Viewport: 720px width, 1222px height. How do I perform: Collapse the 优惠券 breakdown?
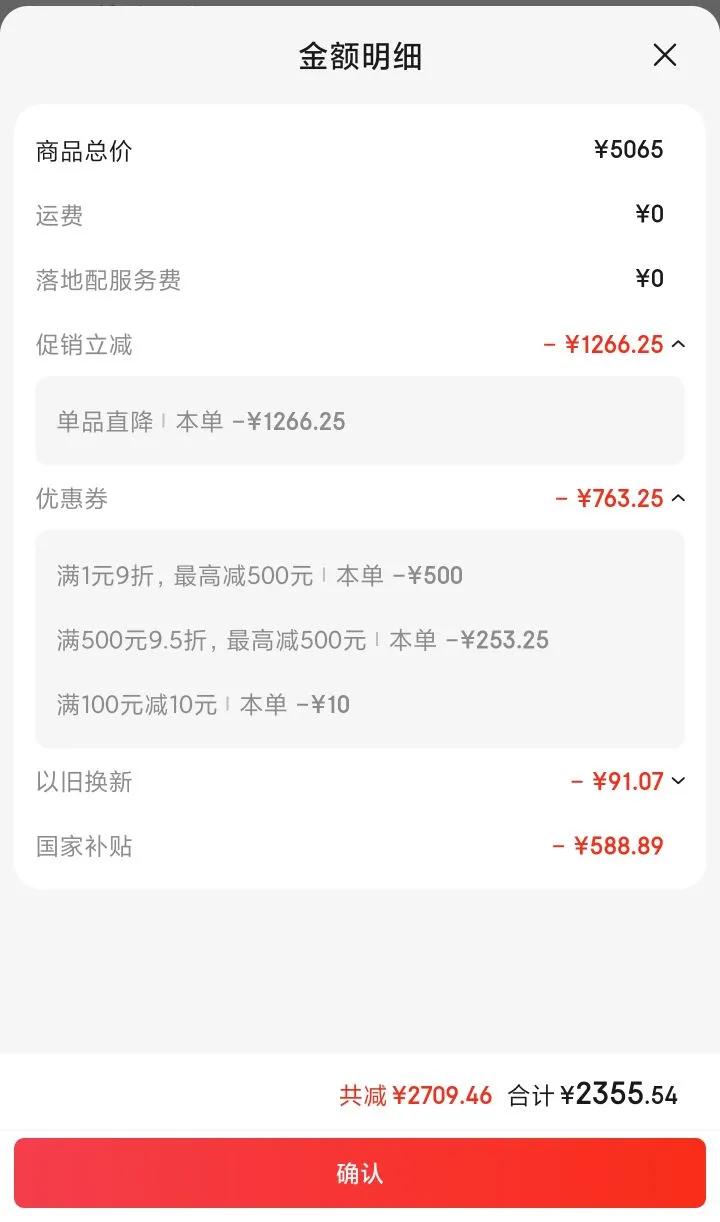pyautogui.click(x=678, y=498)
